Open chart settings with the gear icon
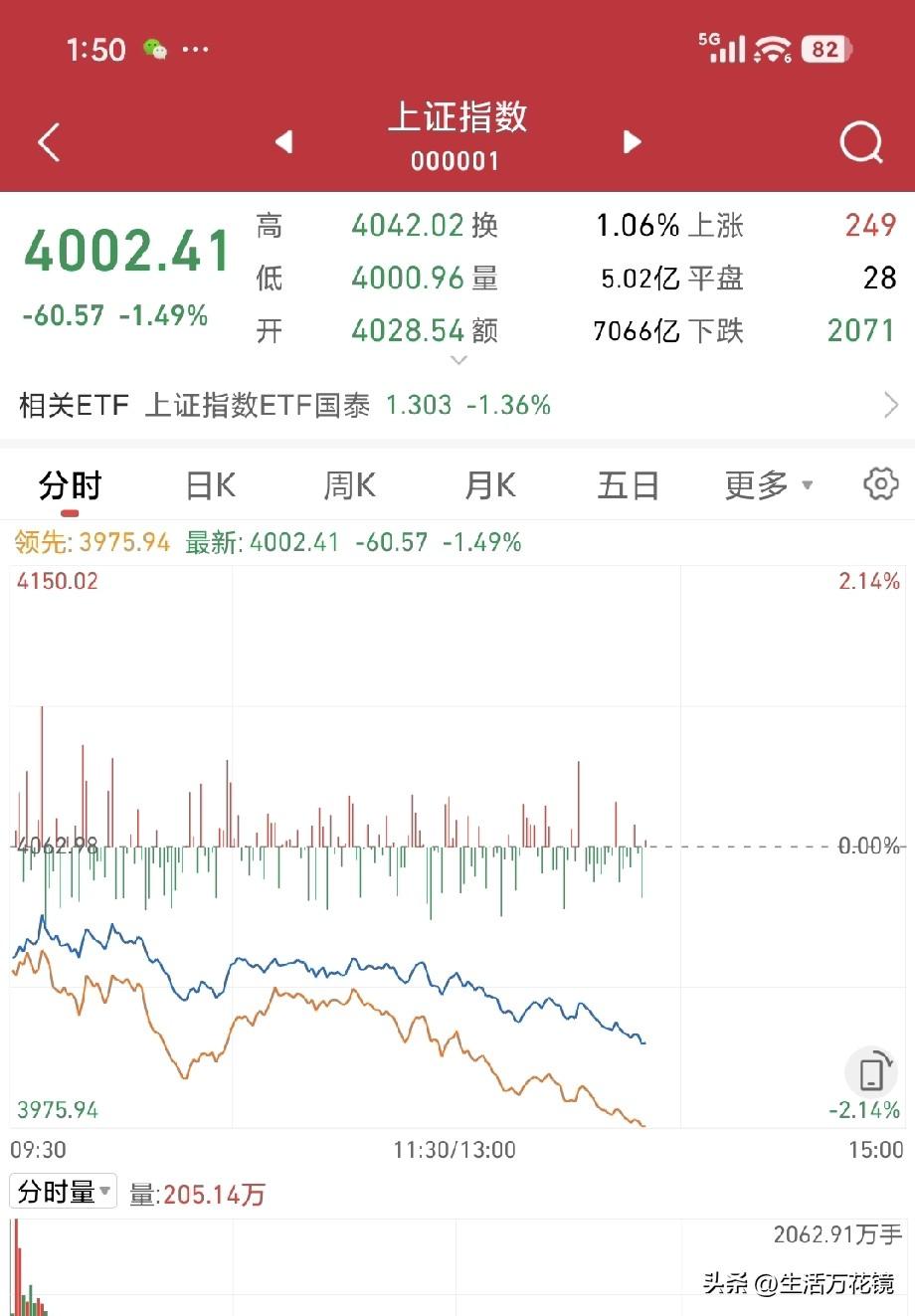Viewport: 915px width, 1316px height. 879,483
